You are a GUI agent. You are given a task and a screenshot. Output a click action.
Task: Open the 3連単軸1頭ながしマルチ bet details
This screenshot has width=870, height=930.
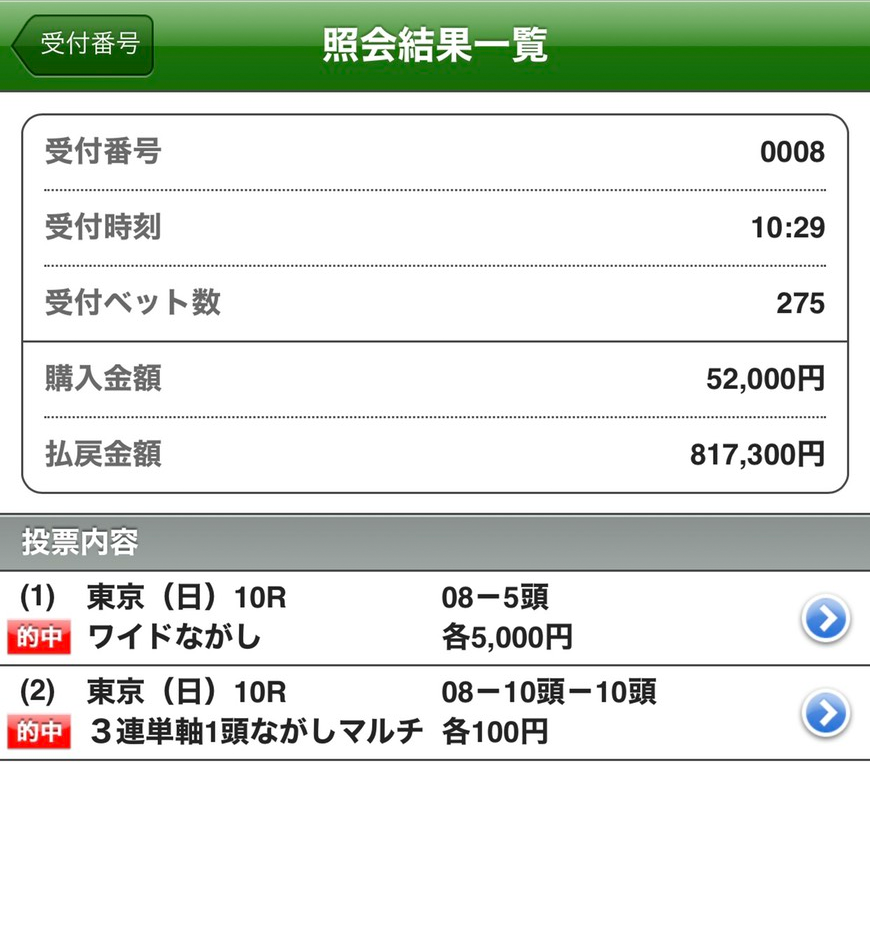click(825, 714)
